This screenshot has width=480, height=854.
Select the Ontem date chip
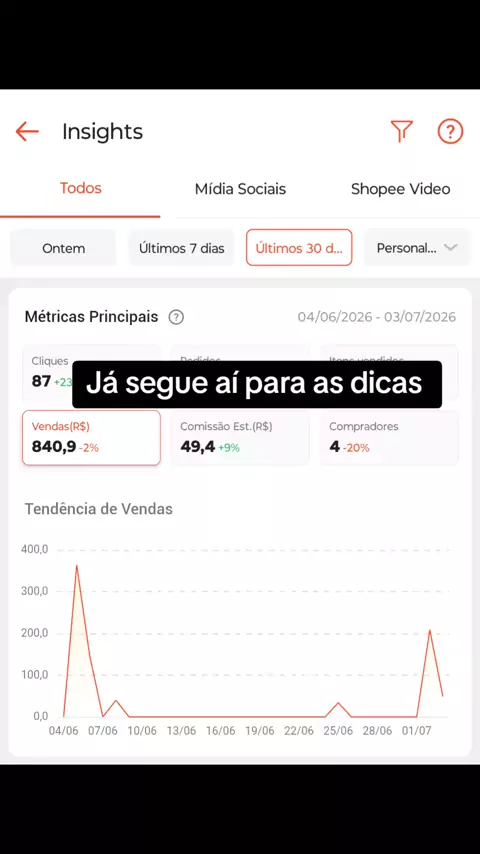pos(64,248)
